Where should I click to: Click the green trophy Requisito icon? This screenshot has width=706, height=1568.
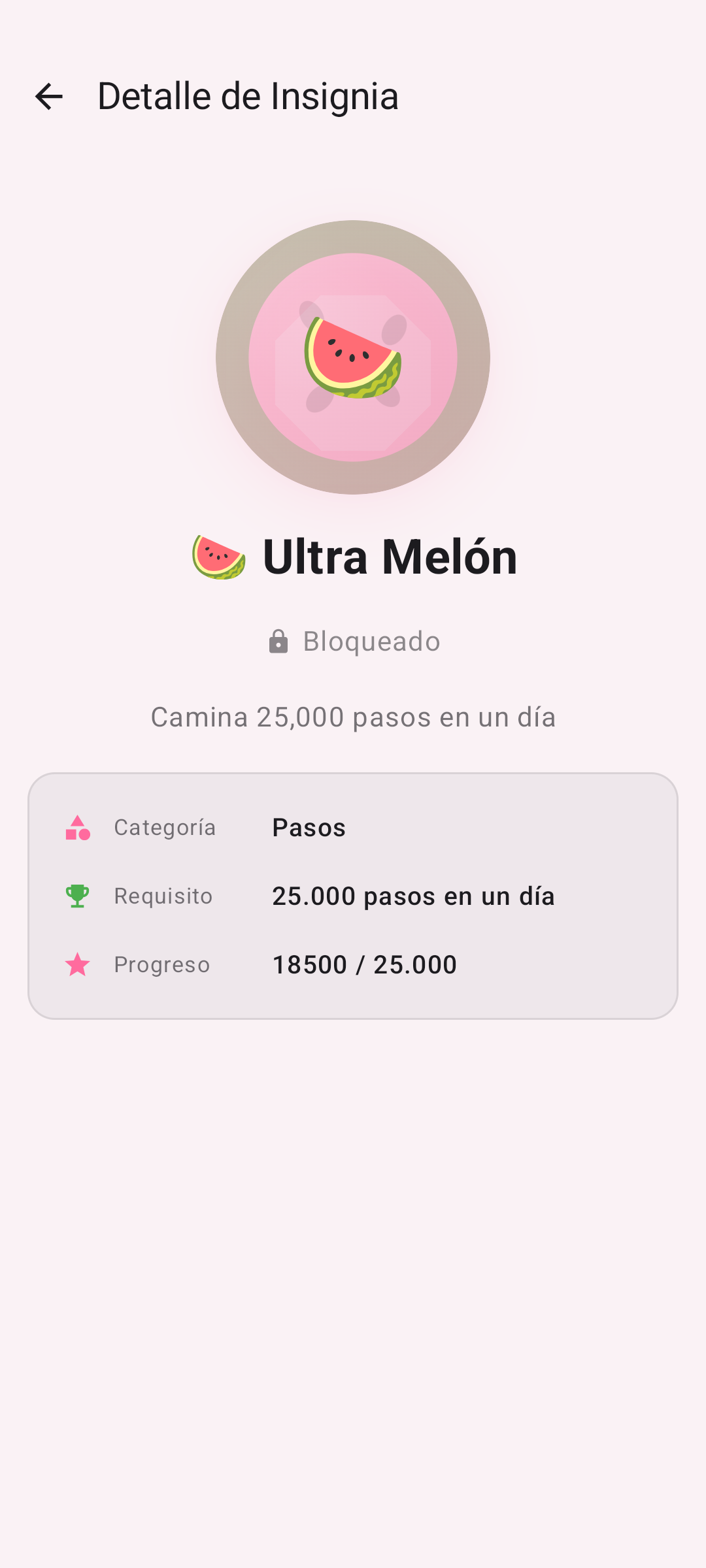[x=77, y=896]
